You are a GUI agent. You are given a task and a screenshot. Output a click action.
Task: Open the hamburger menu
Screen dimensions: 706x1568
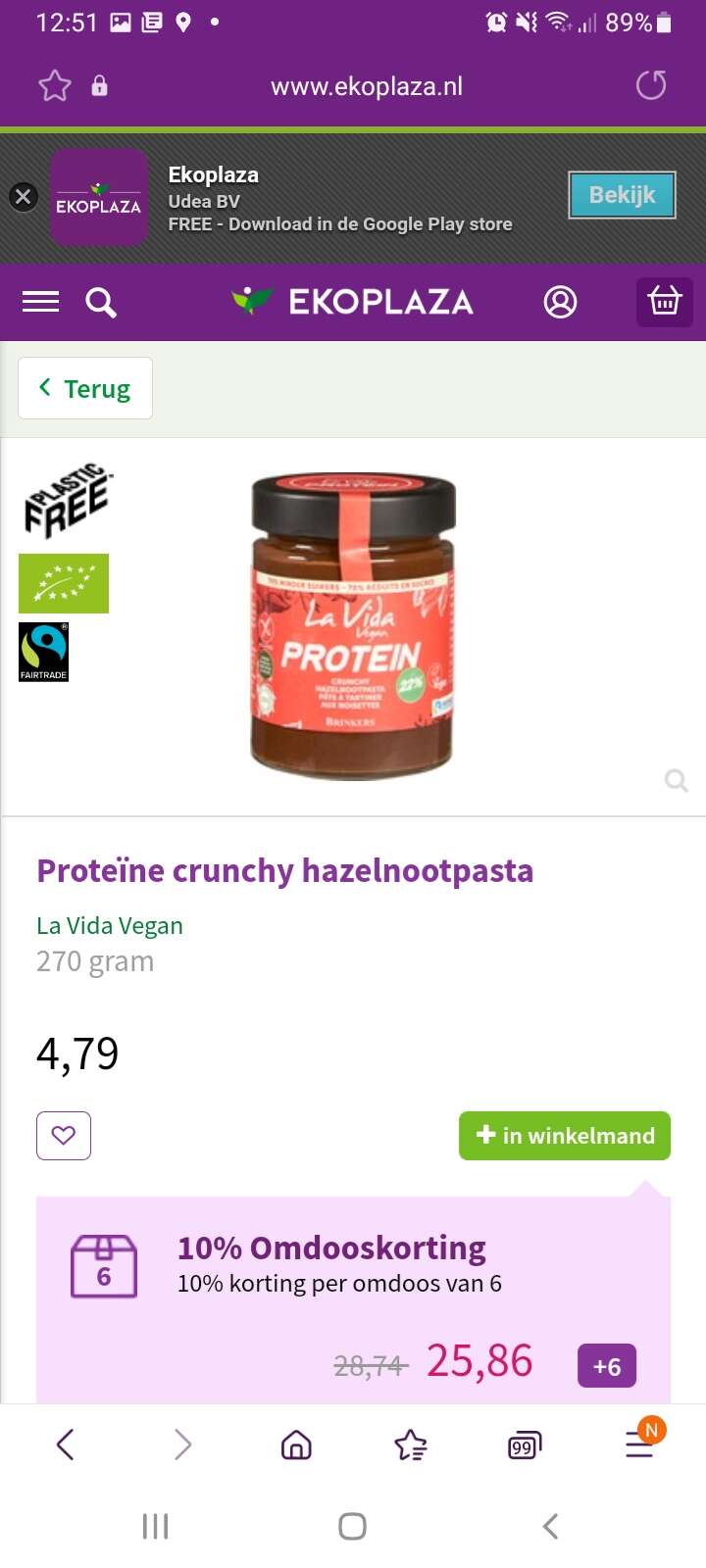[x=40, y=302]
